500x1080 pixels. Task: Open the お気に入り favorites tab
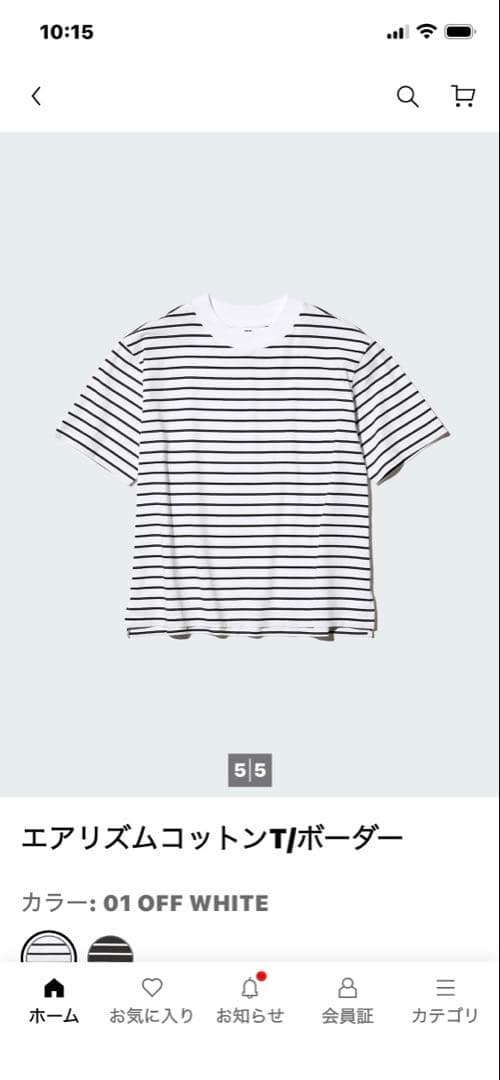click(152, 1001)
